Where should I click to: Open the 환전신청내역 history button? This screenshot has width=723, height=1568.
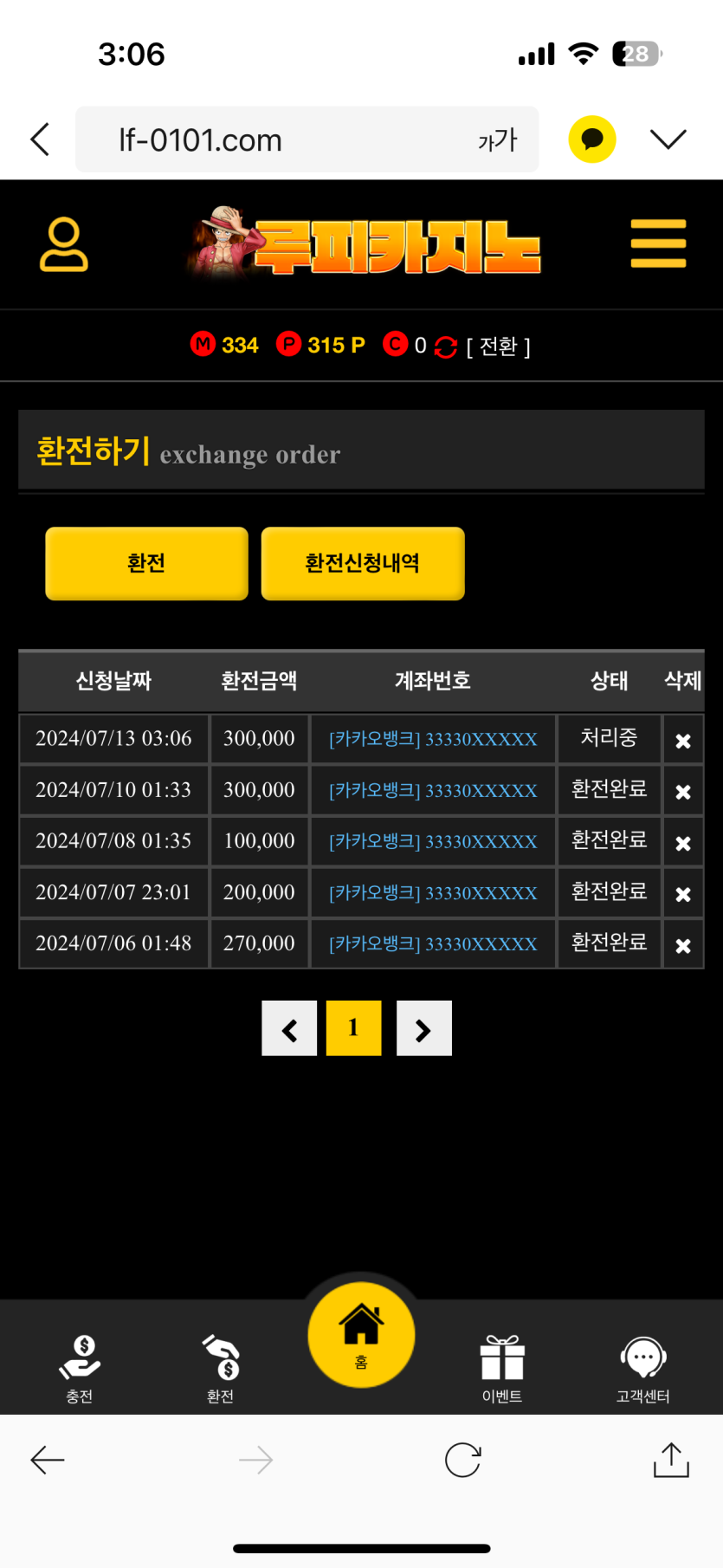point(363,563)
